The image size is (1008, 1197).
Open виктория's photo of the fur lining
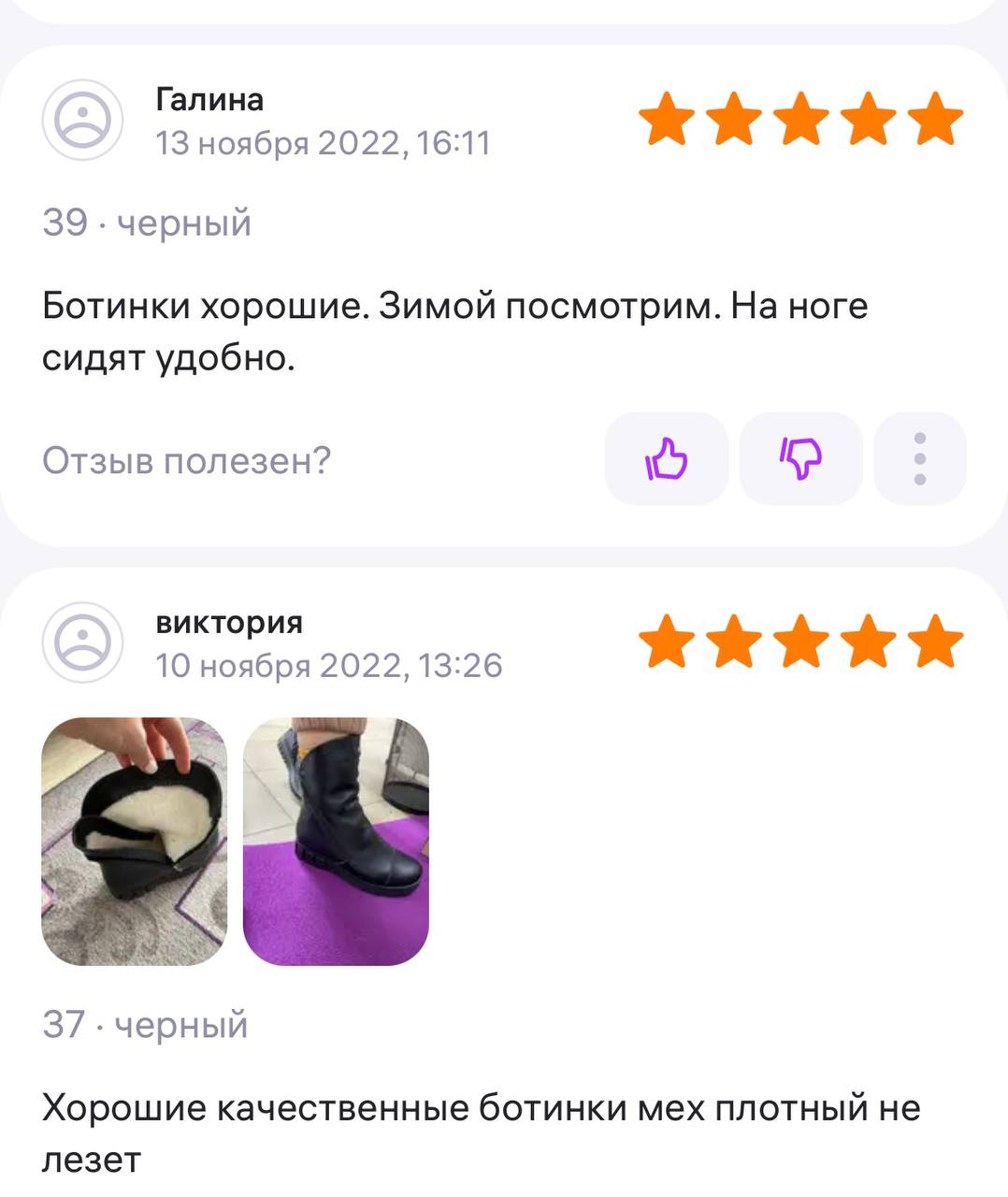tap(135, 841)
